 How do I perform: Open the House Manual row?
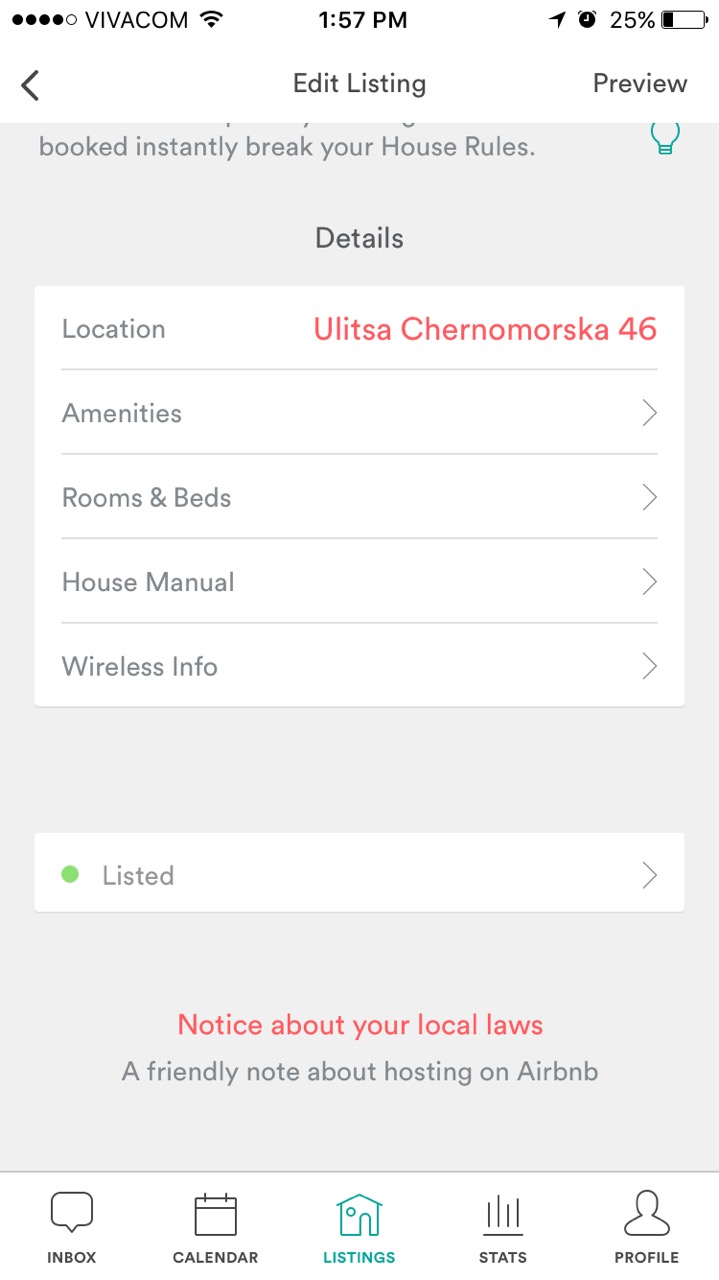[x=359, y=582]
